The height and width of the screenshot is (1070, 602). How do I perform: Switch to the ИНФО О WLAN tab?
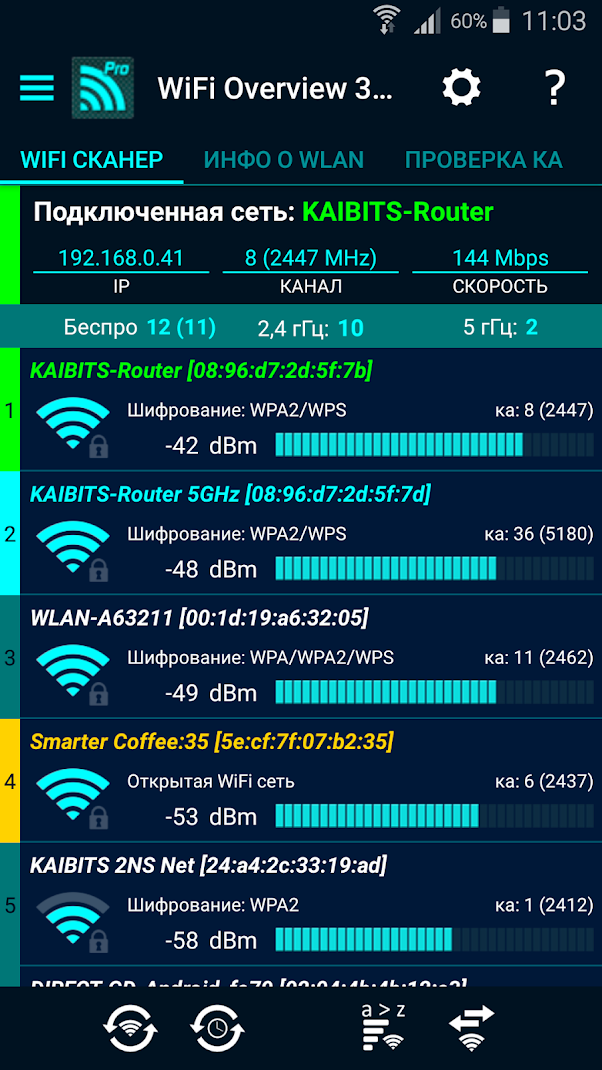pyautogui.click(x=284, y=160)
